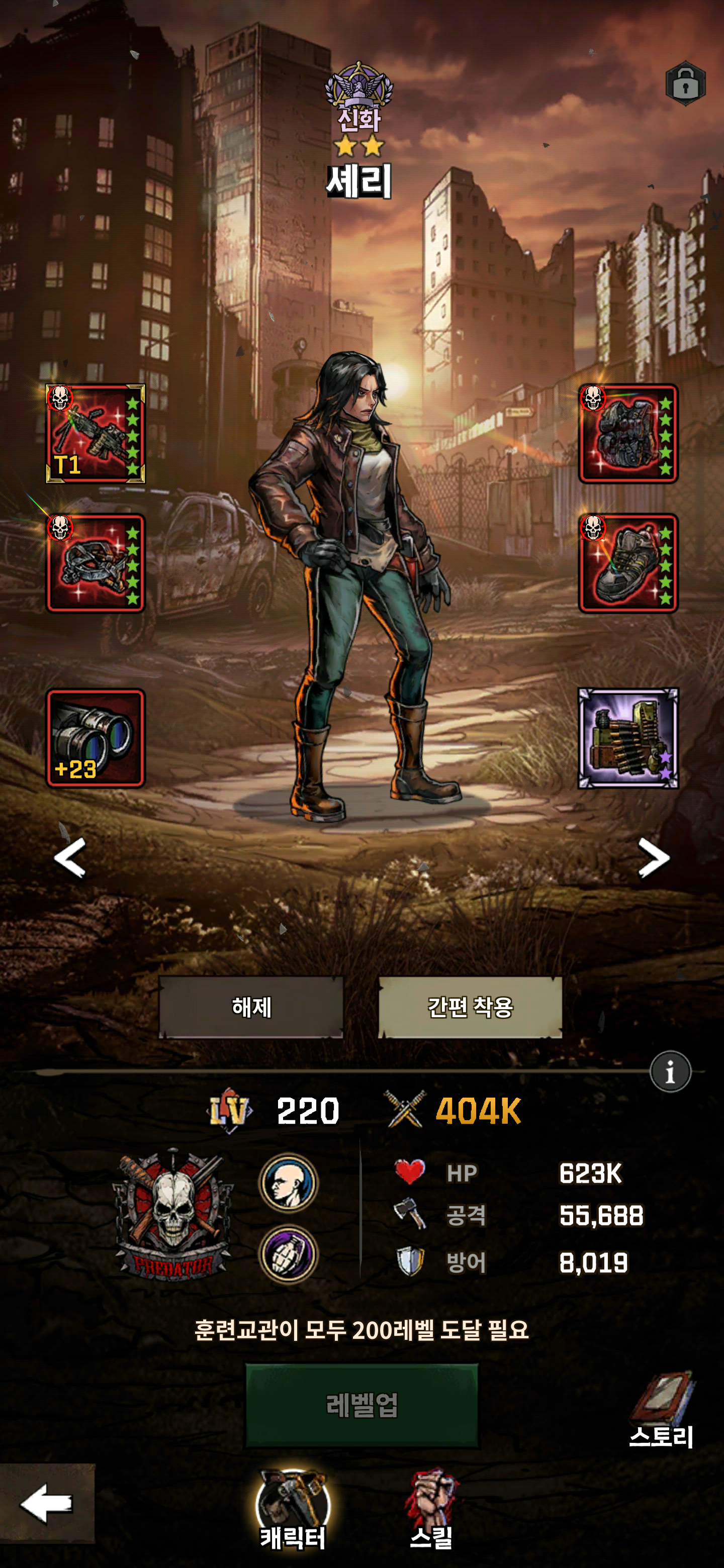The image size is (724, 1568).
Task: Open the +23 binoculars accessory slot
Action: [96, 738]
